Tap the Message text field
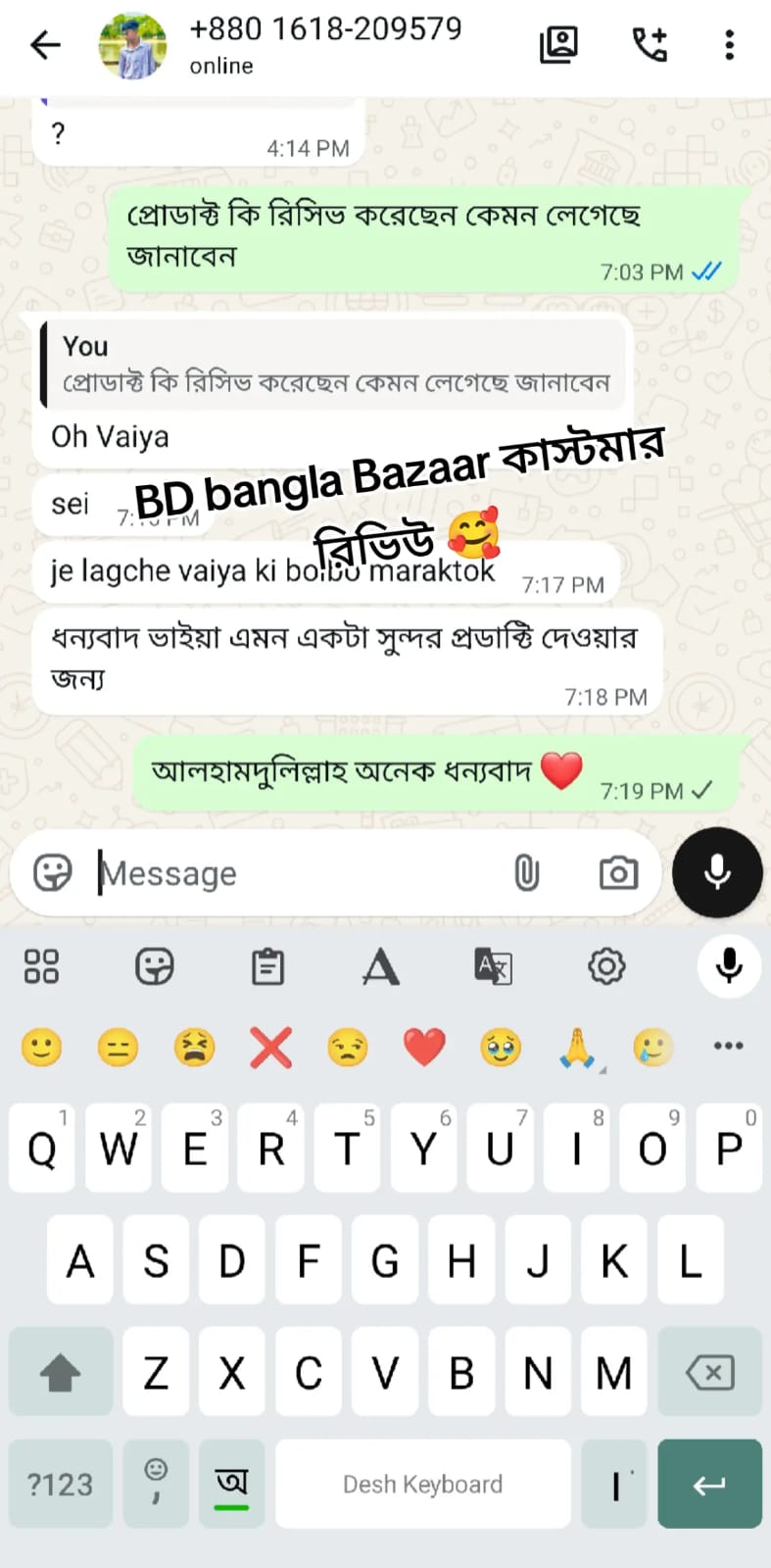771x1568 pixels. tap(294, 872)
